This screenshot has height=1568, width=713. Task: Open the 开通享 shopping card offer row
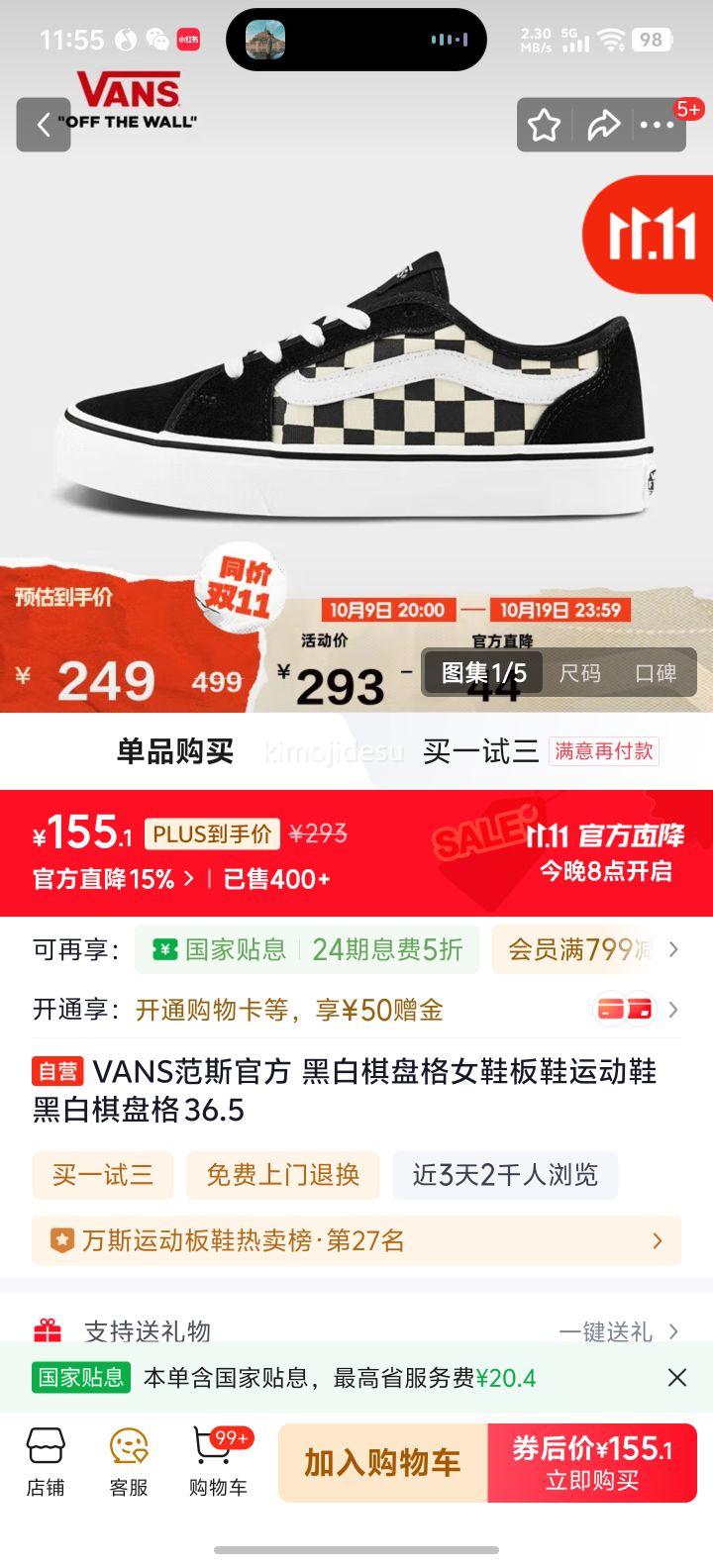tap(673, 1010)
